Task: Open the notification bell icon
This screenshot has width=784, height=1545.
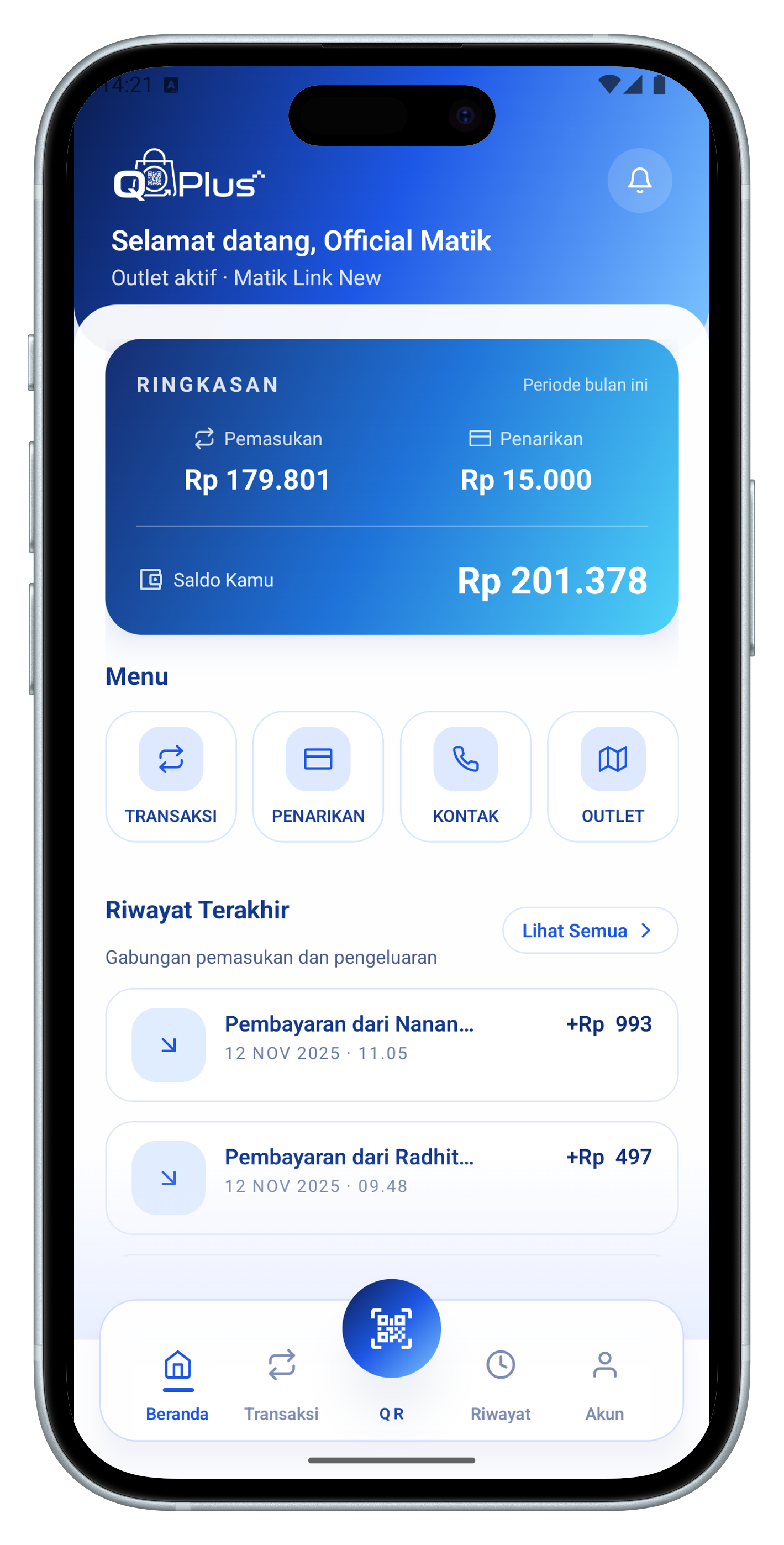Action: coord(639,181)
